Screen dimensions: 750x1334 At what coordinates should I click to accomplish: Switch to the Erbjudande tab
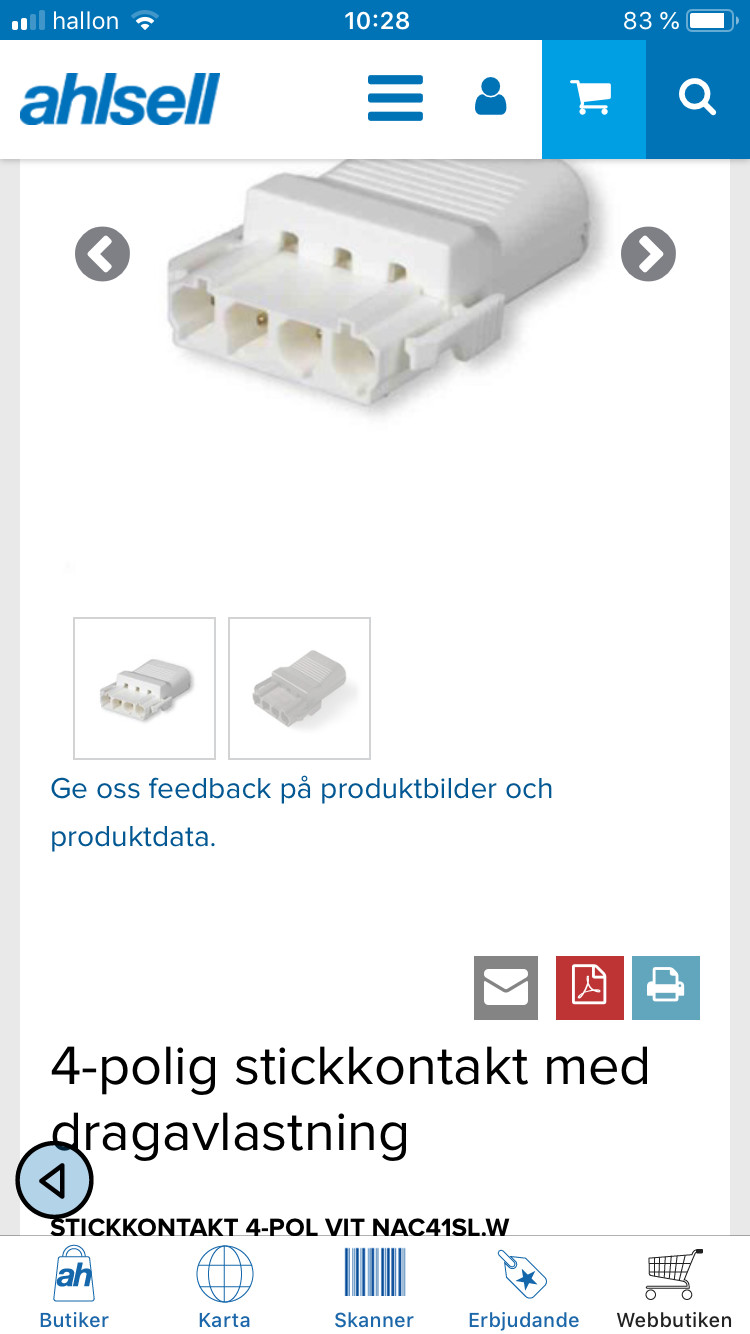[523, 1288]
